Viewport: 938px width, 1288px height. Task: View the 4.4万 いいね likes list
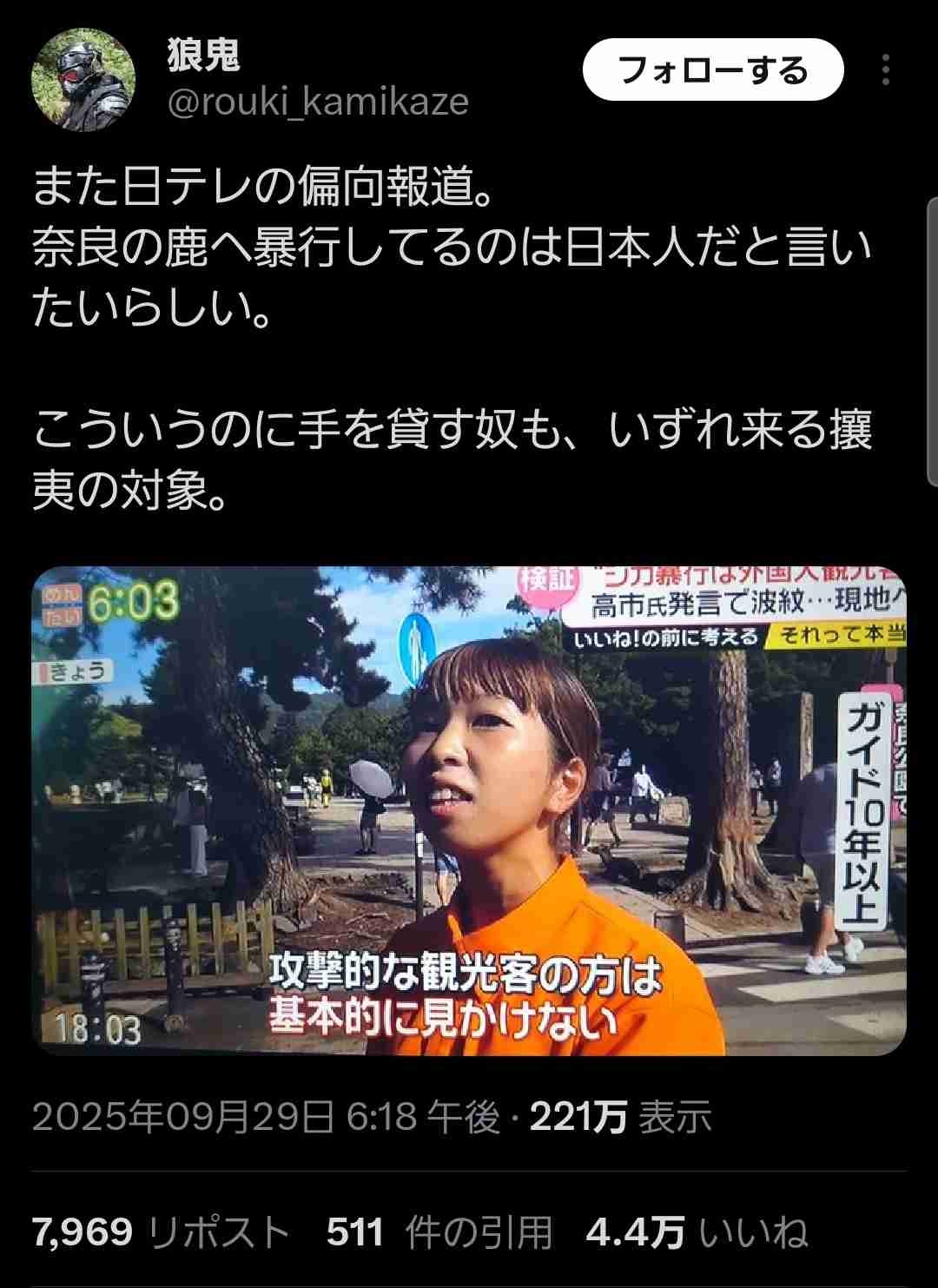pos(697,1232)
